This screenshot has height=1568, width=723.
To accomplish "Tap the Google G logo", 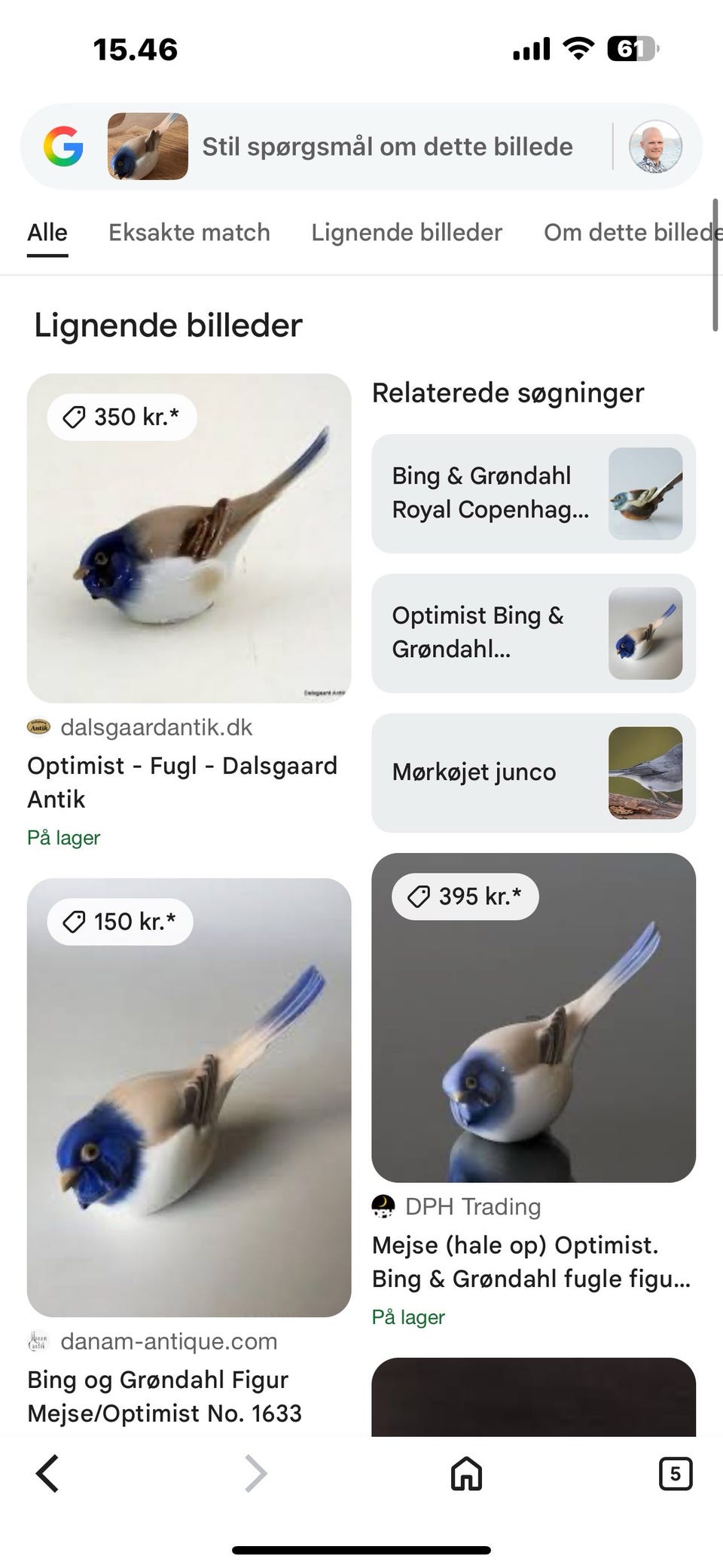I will pyautogui.click(x=66, y=146).
